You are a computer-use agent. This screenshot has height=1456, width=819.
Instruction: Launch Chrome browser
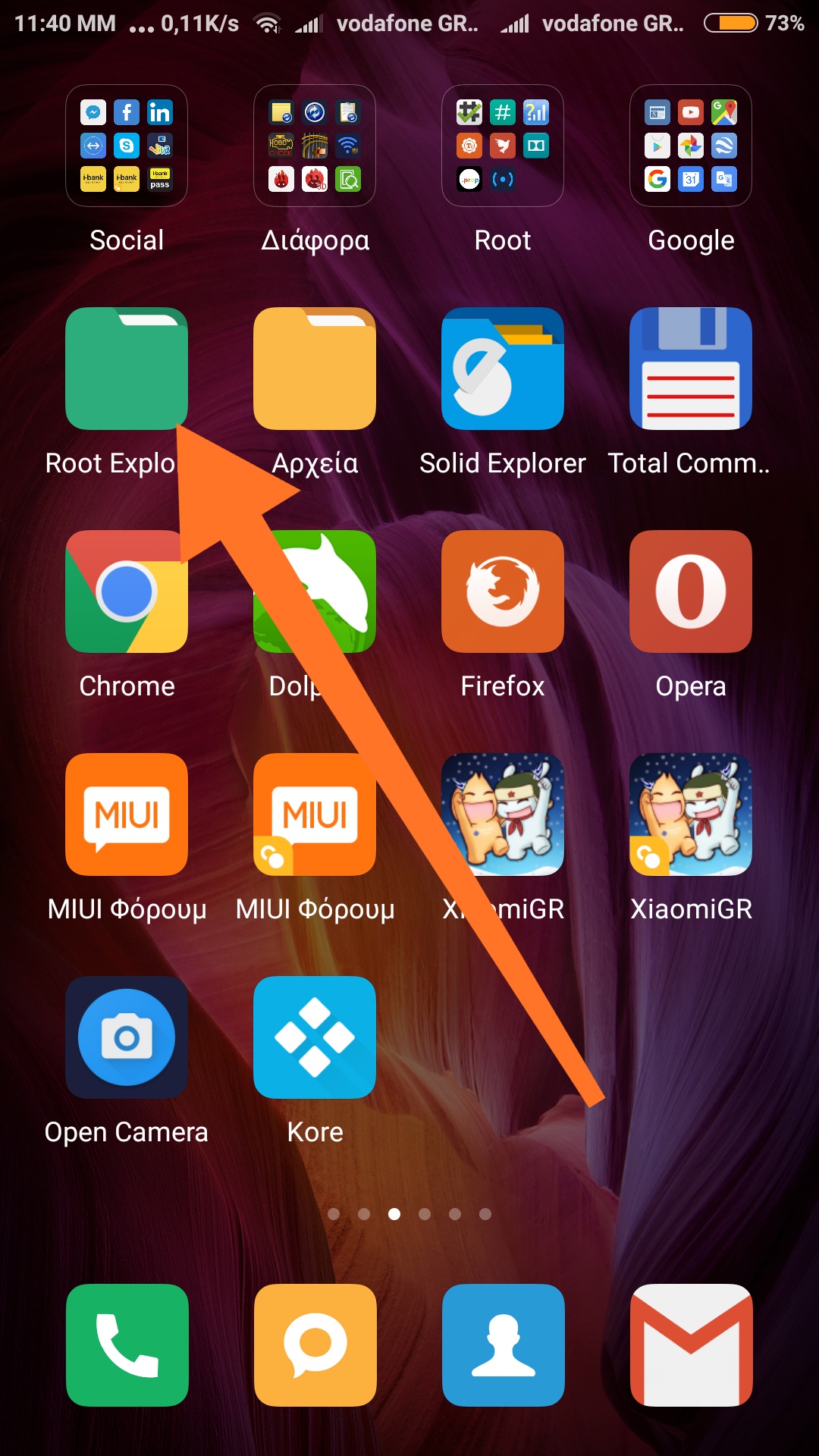click(127, 591)
